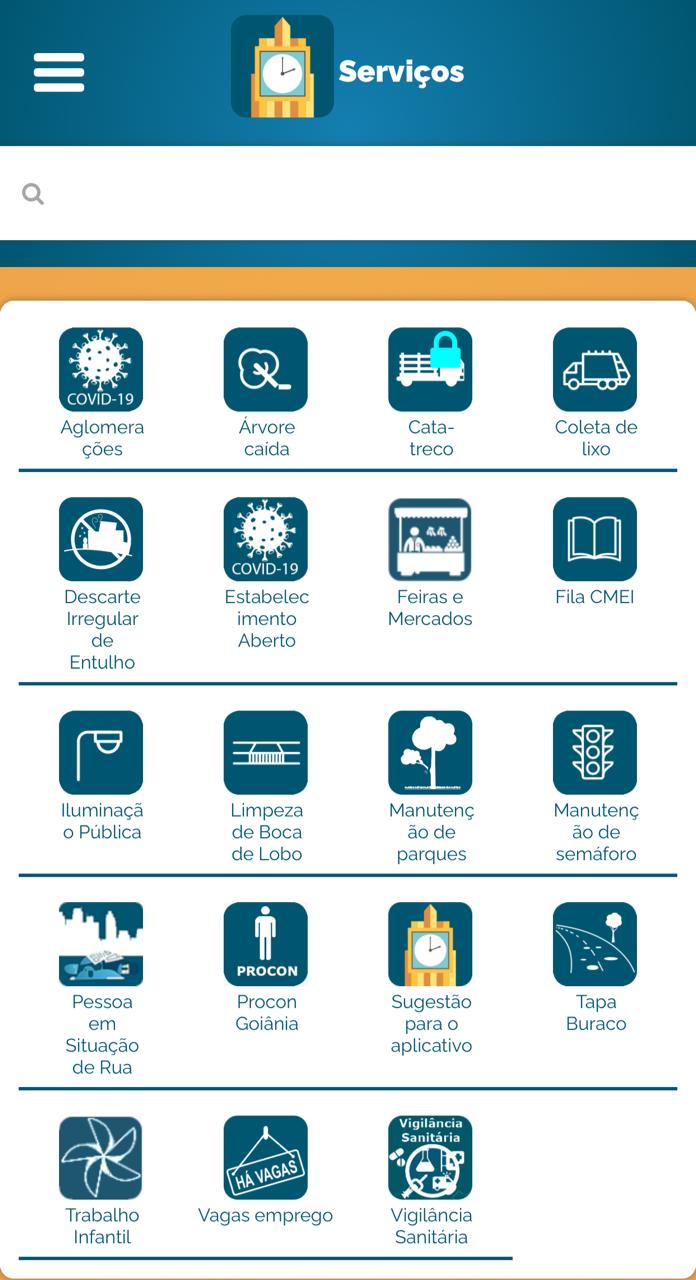This screenshot has width=696, height=1280.
Task: Report Descarte Irregular de Entulho
Action: tap(101, 540)
